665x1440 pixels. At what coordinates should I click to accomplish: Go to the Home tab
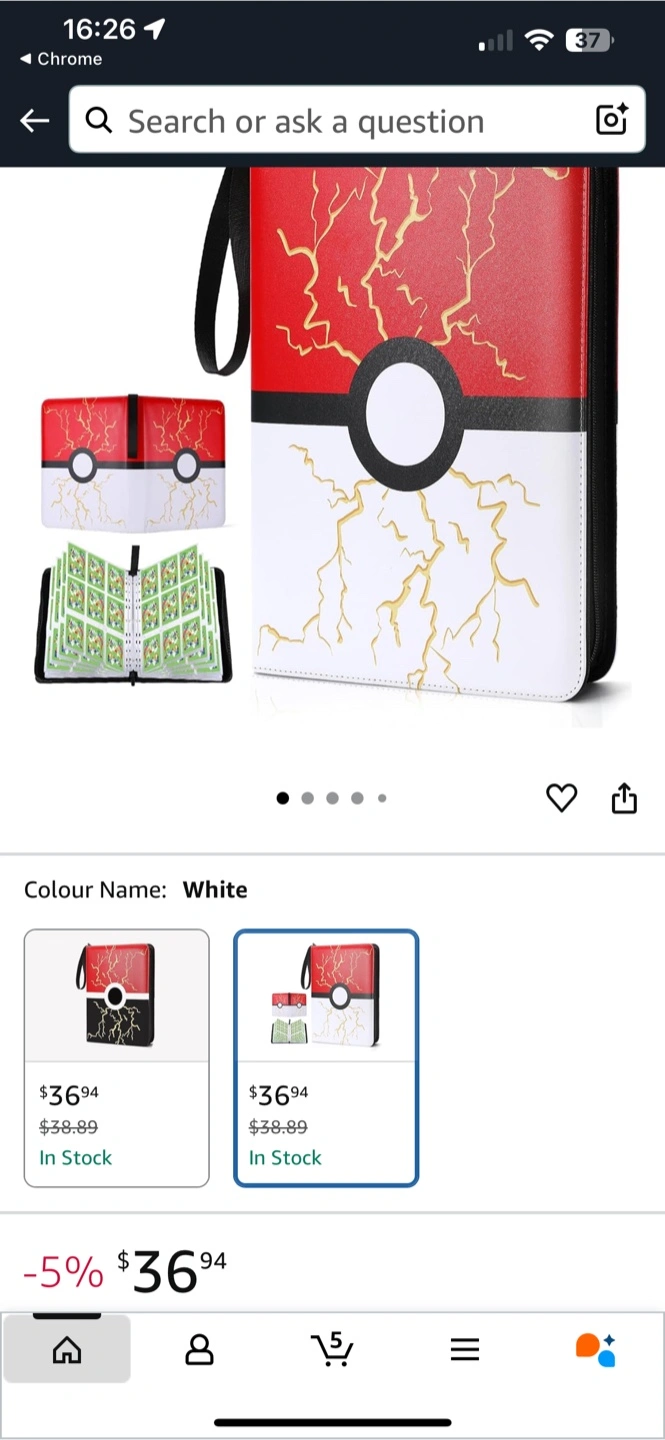[67, 1350]
